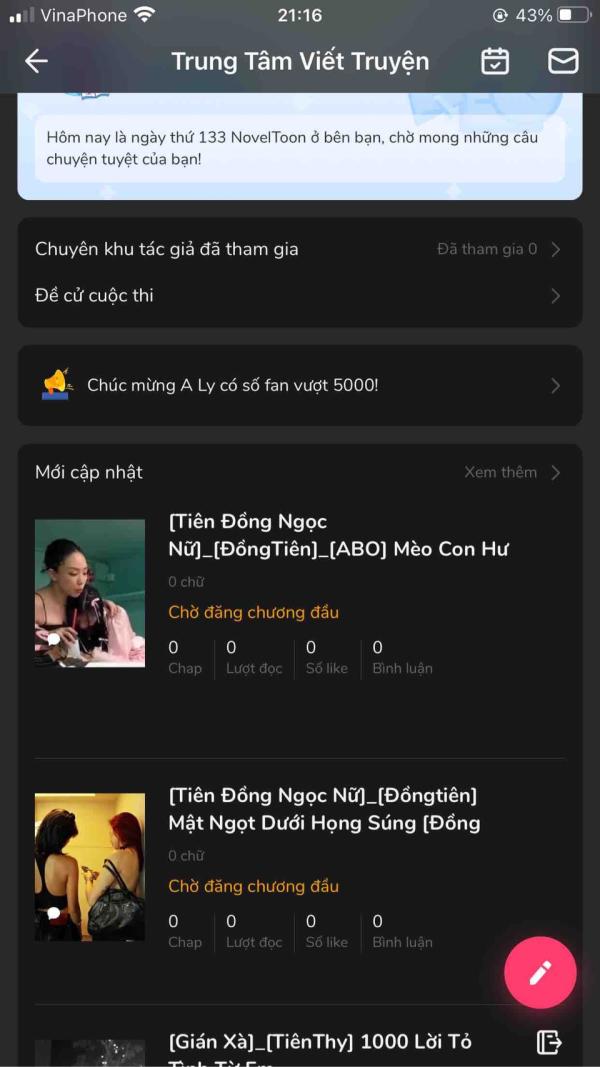Open the story Mật Ngọt Dưới Họng Súng
The image size is (600, 1067).
pos(324,809)
